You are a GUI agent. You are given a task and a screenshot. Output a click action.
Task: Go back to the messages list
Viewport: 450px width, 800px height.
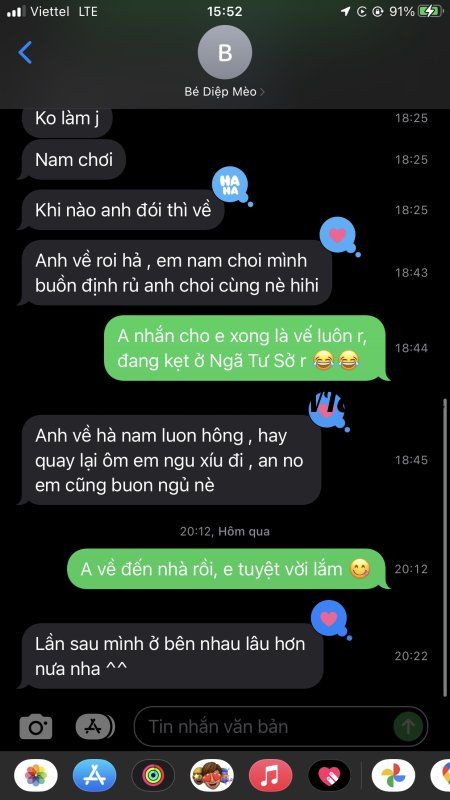(x=24, y=53)
